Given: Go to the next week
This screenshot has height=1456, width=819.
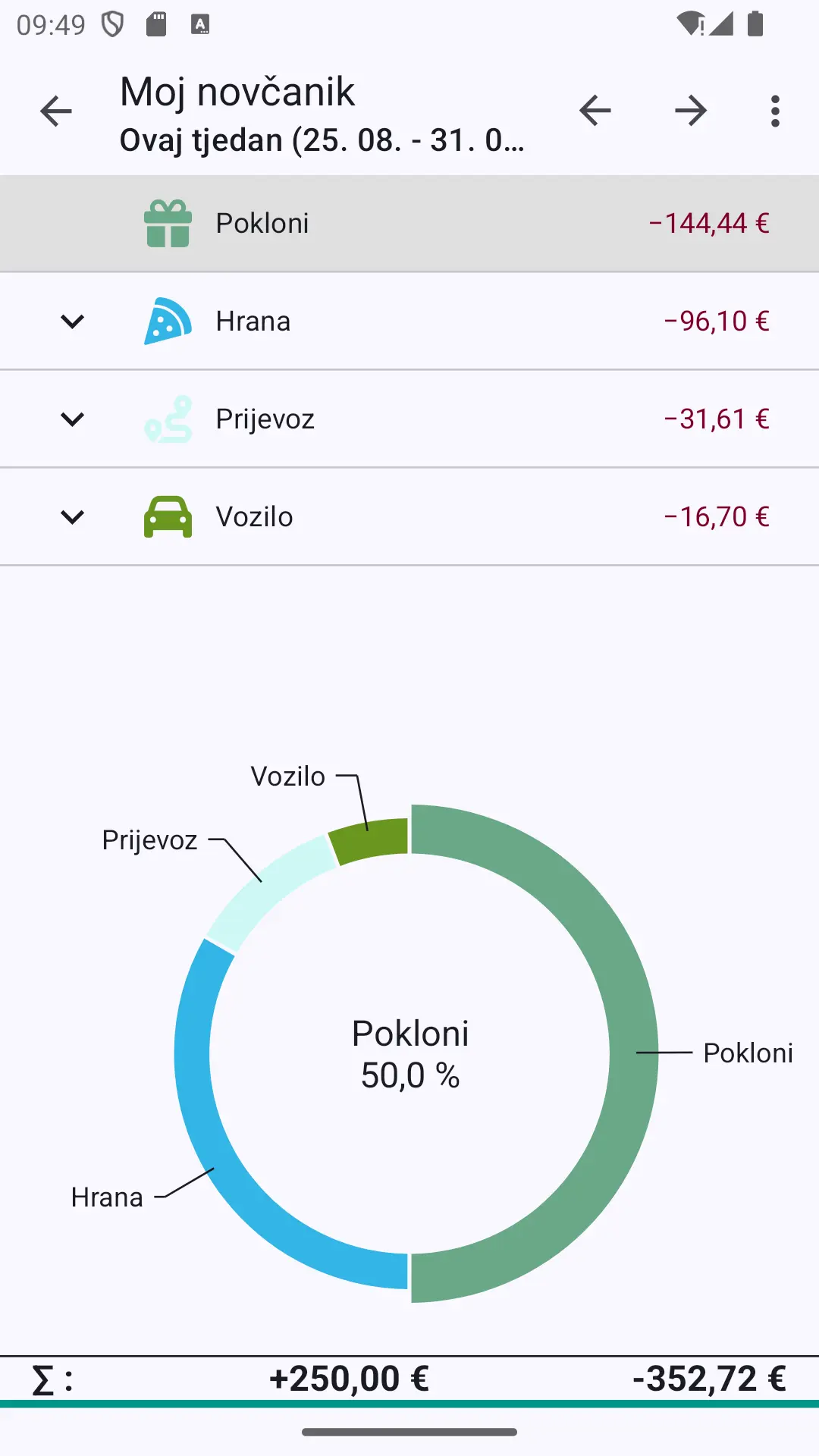Looking at the screenshot, I should pos(691,111).
